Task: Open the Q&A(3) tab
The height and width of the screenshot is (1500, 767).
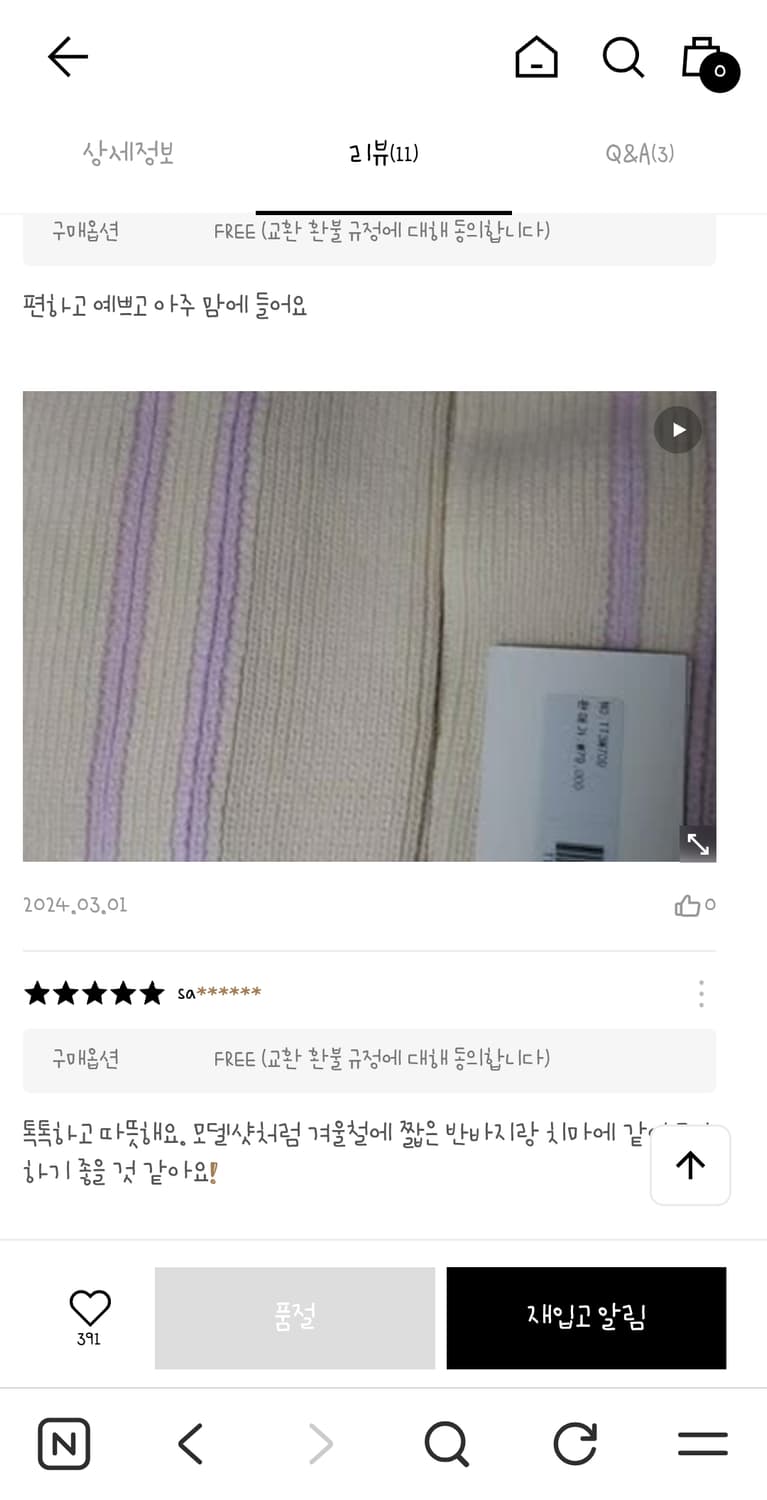Action: (x=639, y=153)
